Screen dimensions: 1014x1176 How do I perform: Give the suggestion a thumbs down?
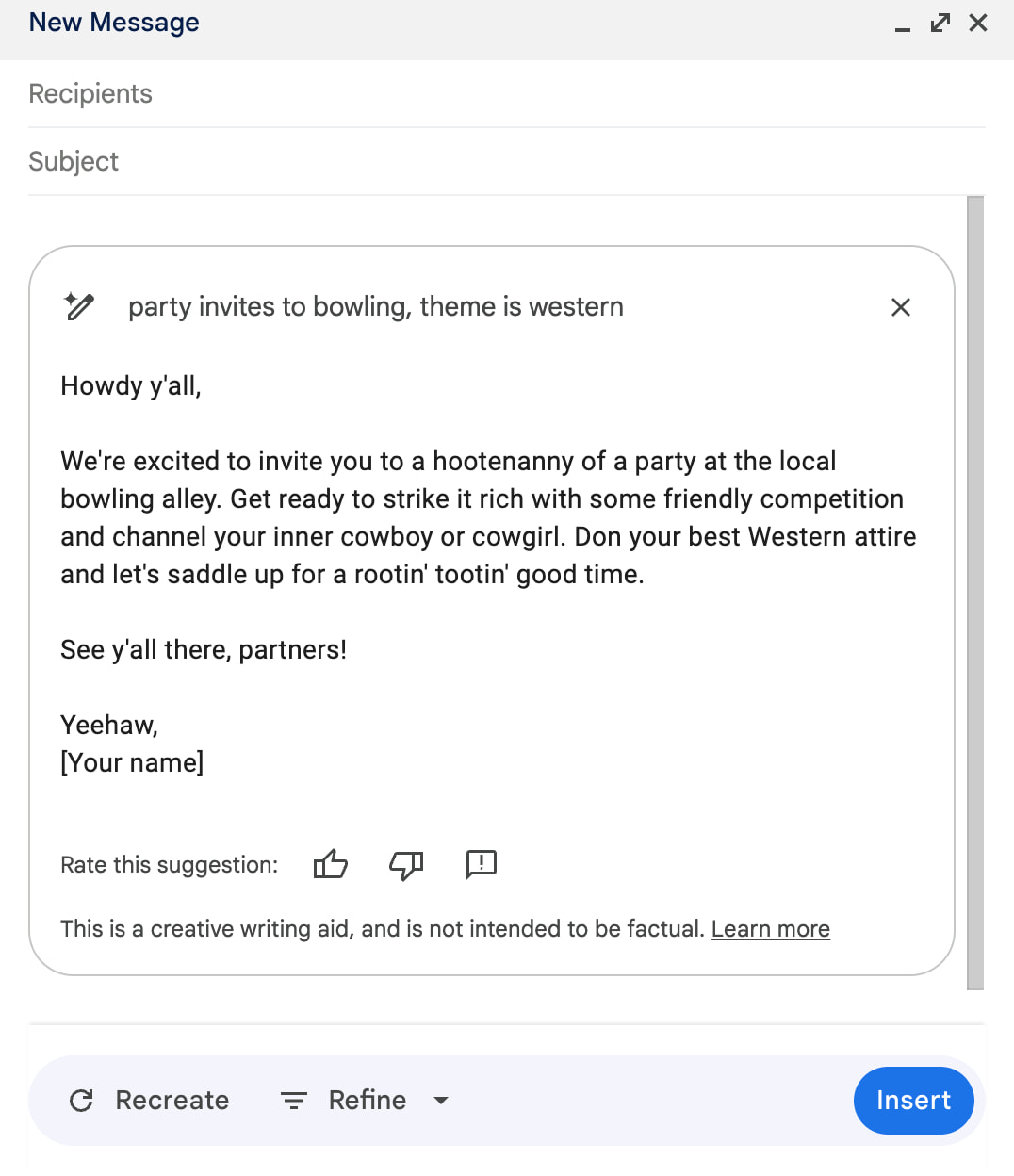click(406, 864)
